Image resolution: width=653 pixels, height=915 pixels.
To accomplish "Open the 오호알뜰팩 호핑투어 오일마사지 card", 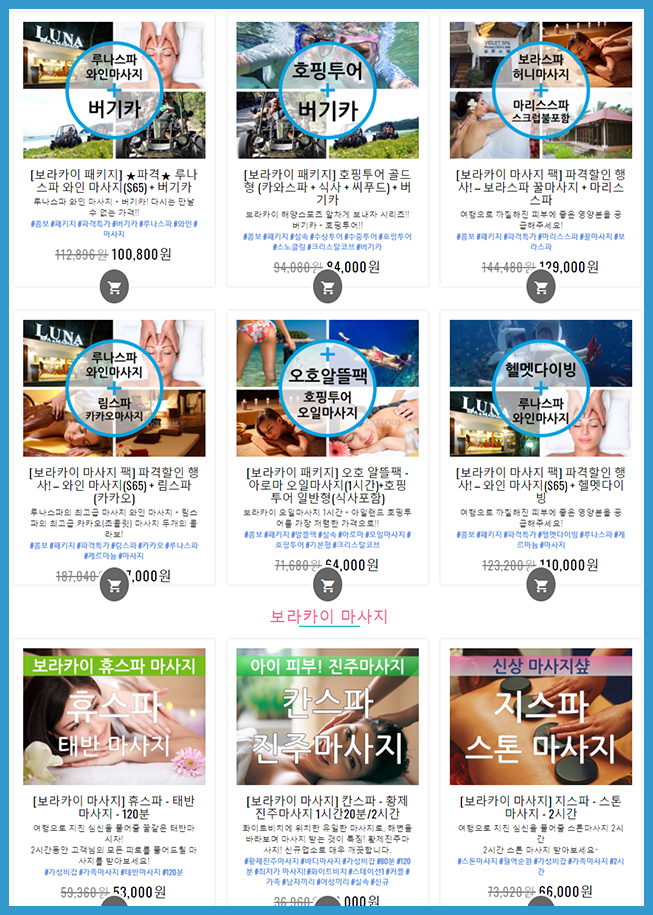I will [327, 388].
